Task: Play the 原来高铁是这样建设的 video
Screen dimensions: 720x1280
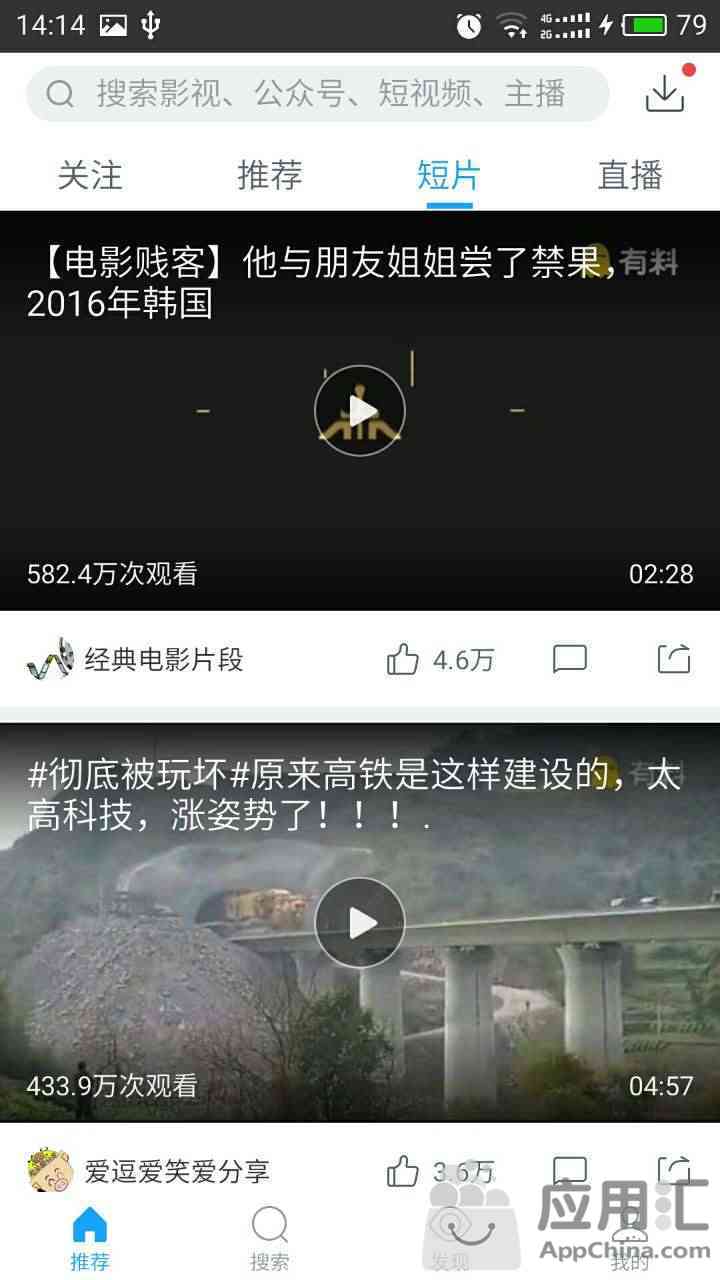Action: click(x=360, y=923)
